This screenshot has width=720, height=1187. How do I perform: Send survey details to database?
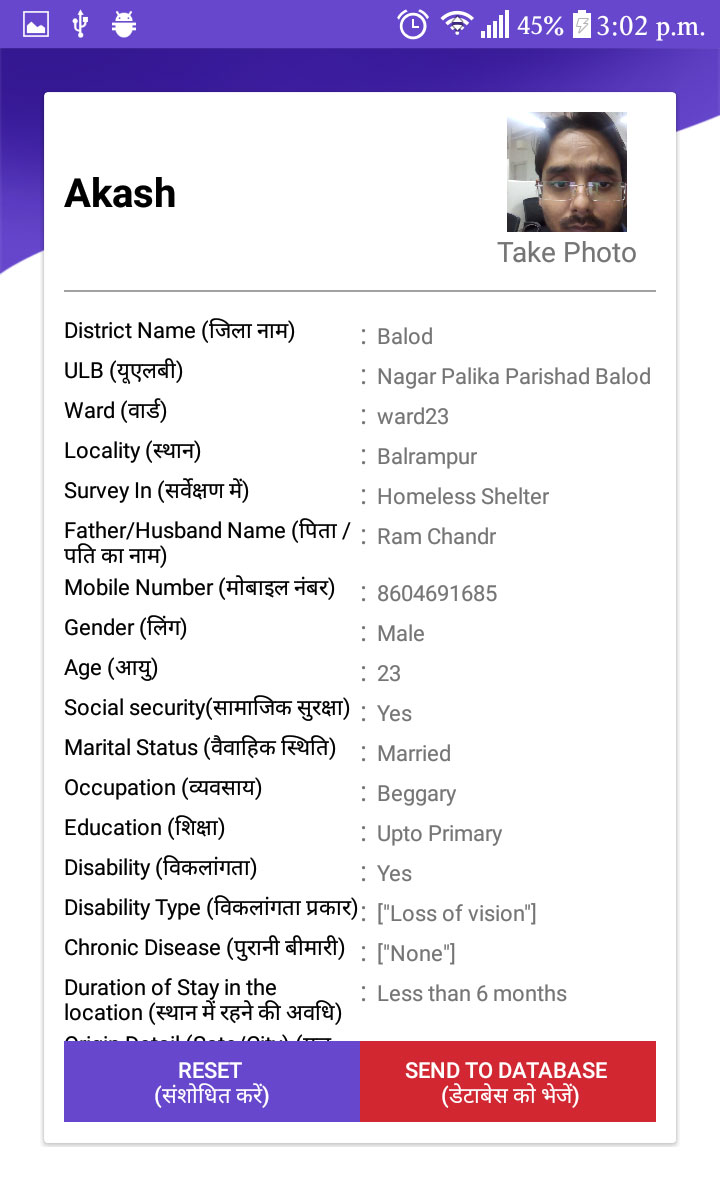507,1081
